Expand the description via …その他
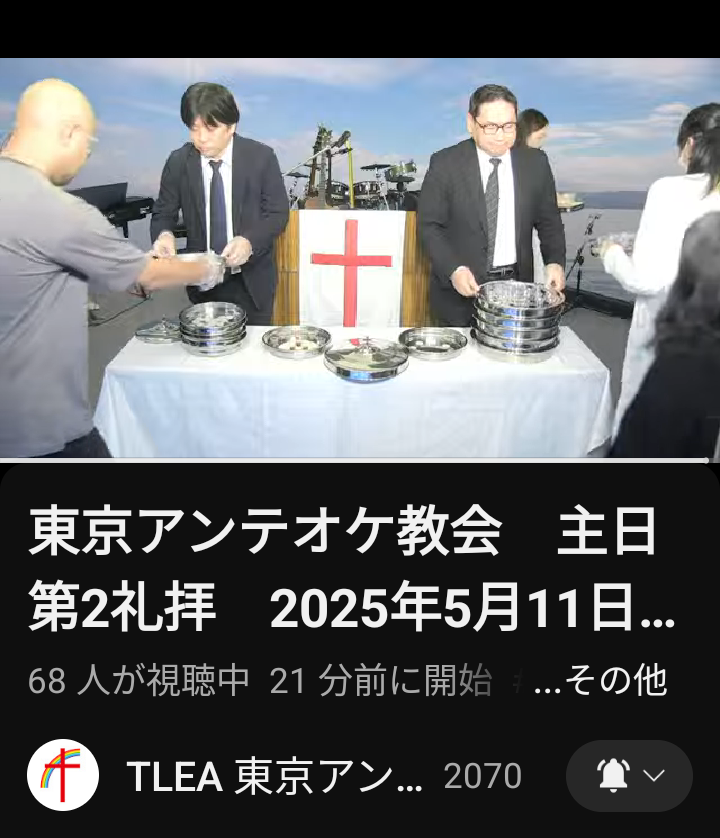 click(x=601, y=681)
